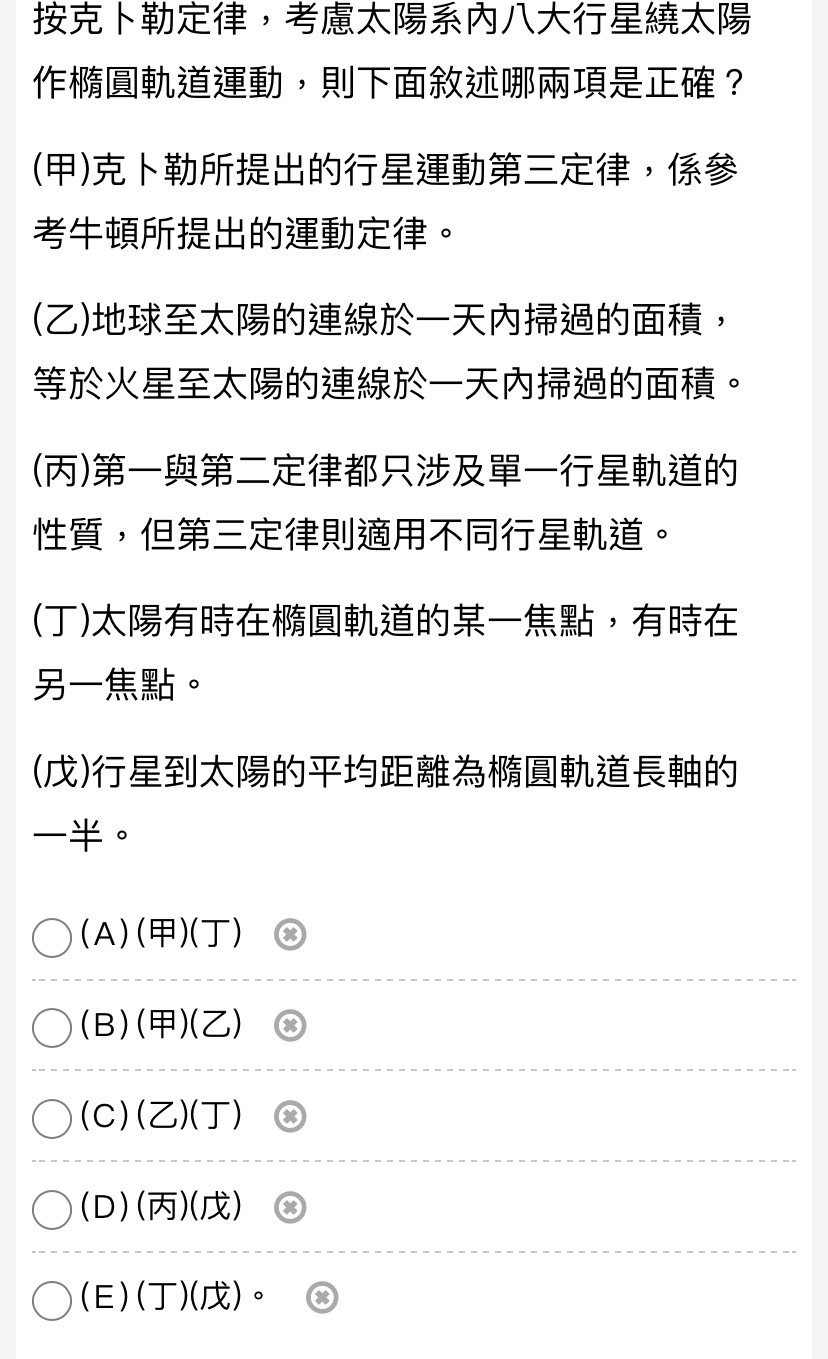
Task: Tap the x icon beside option (C)
Action: (290, 1116)
